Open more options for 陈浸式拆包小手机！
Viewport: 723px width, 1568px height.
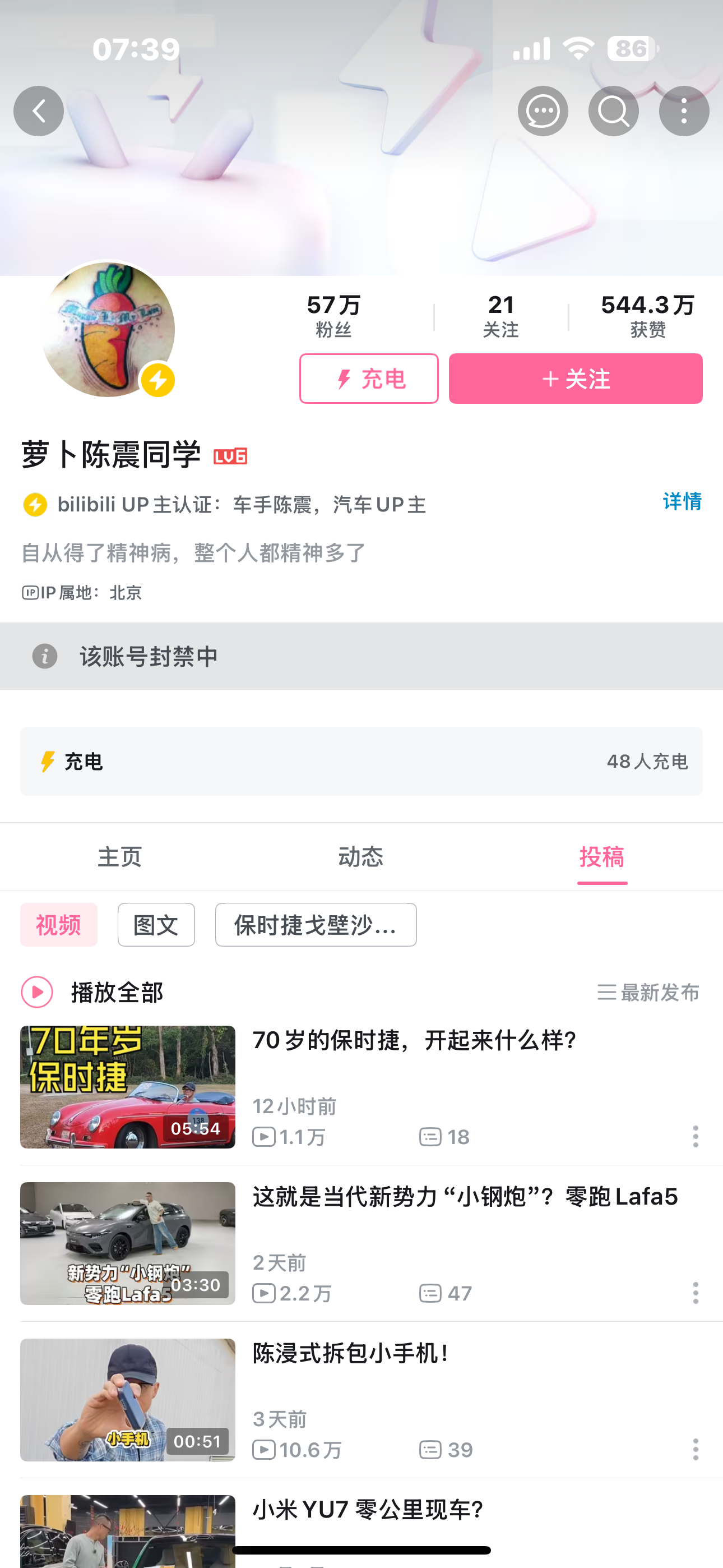(695, 1449)
